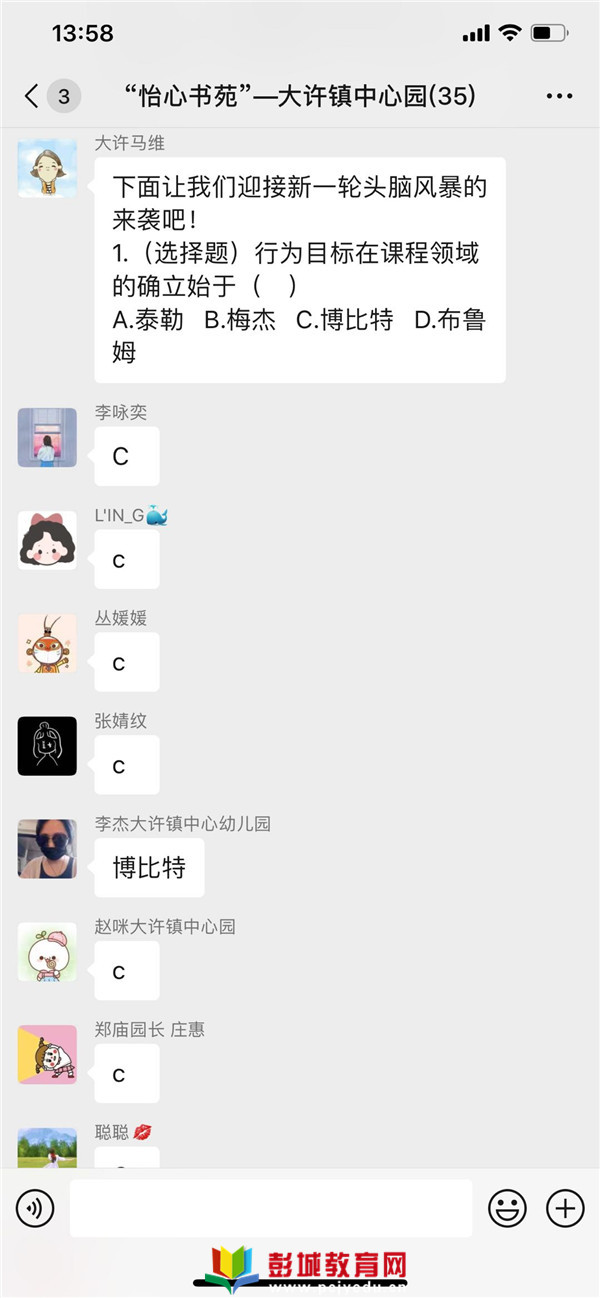Image resolution: width=600 pixels, height=1298 pixels.
Task: Open the emoji picker
Action: tap(507, 1209)
